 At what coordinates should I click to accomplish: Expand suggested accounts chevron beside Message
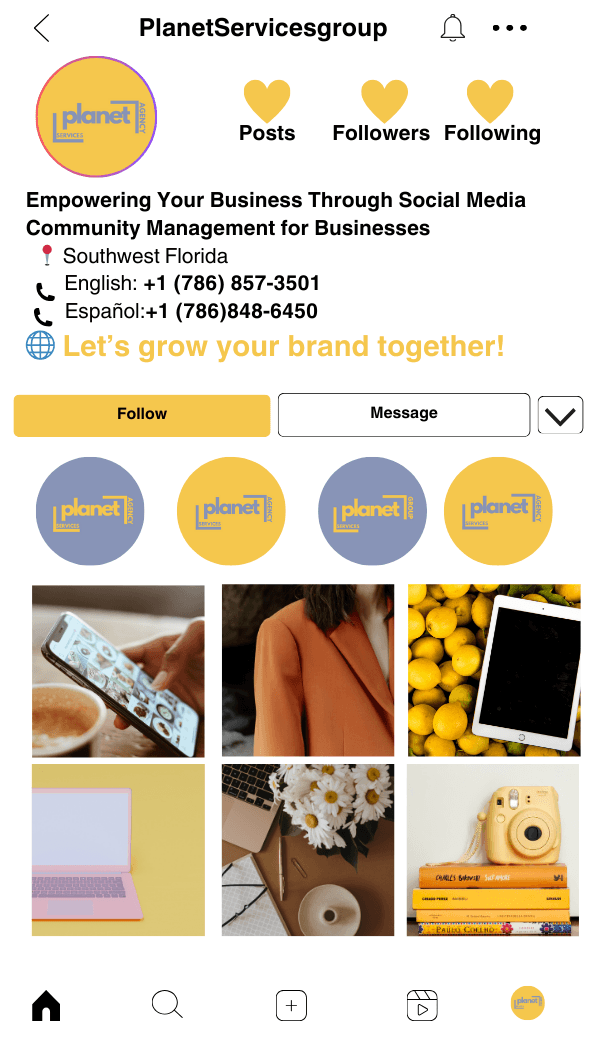click(560, 415)
